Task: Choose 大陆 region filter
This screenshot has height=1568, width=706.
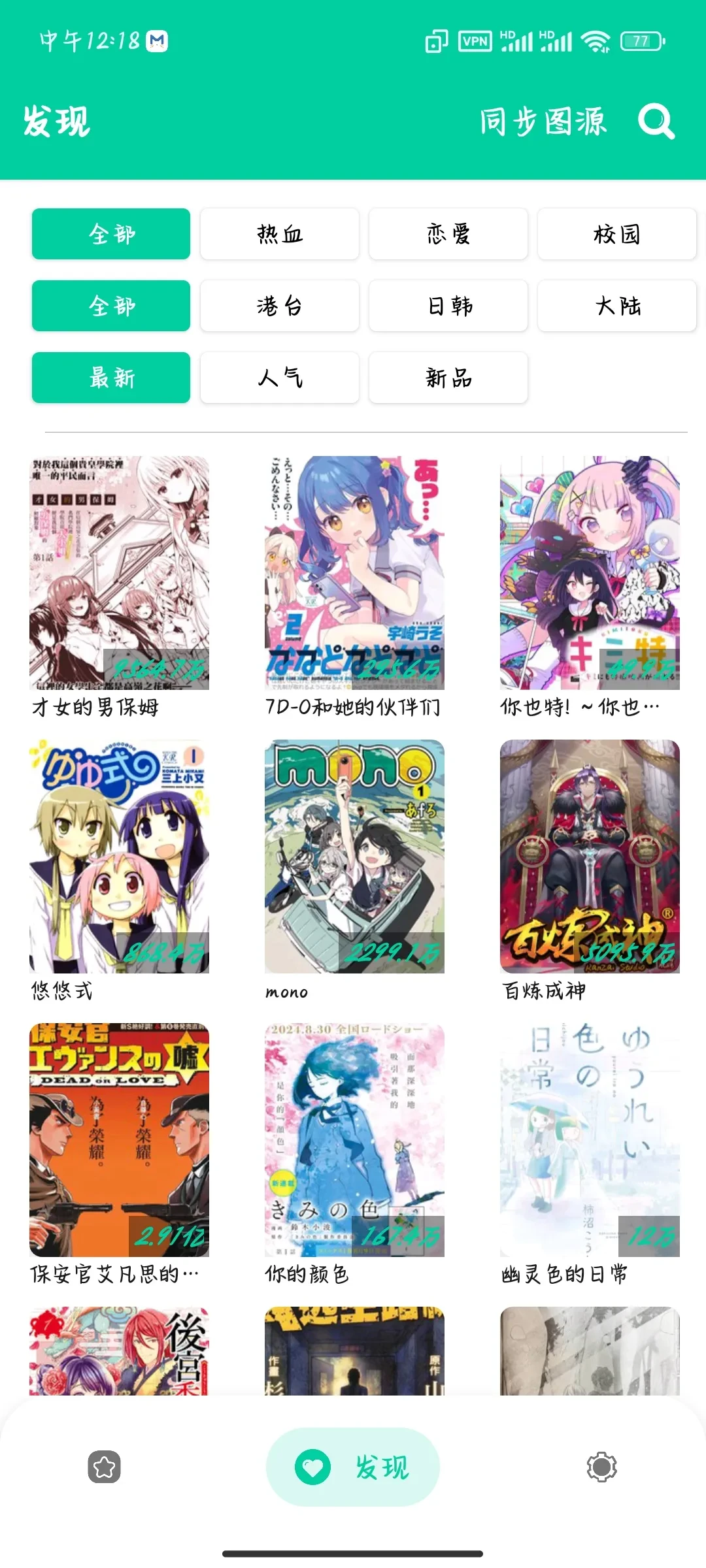Action: (616, 306)
